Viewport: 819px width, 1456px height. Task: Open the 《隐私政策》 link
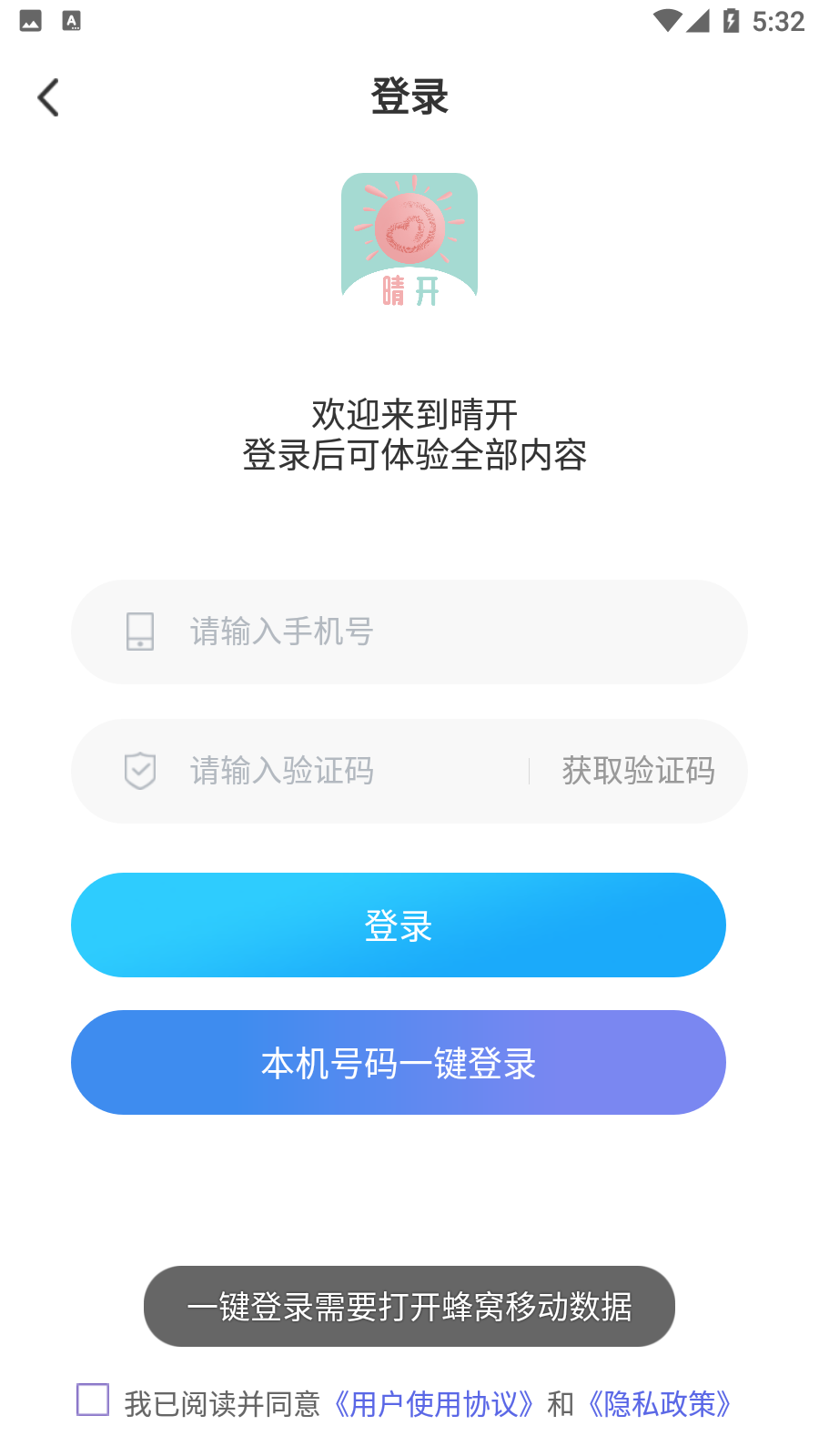[660, 1404]
